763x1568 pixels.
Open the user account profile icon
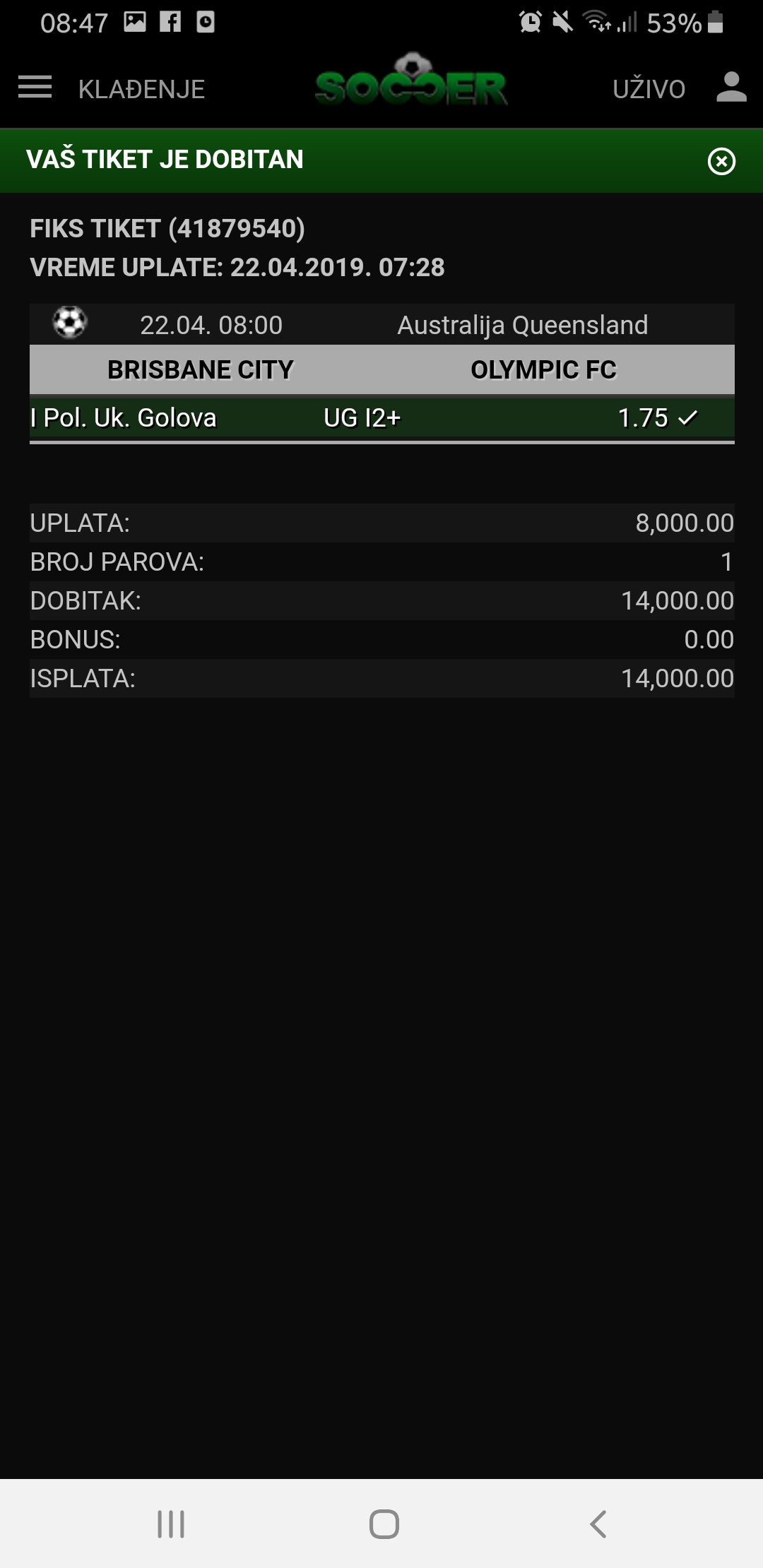[731, 88]
